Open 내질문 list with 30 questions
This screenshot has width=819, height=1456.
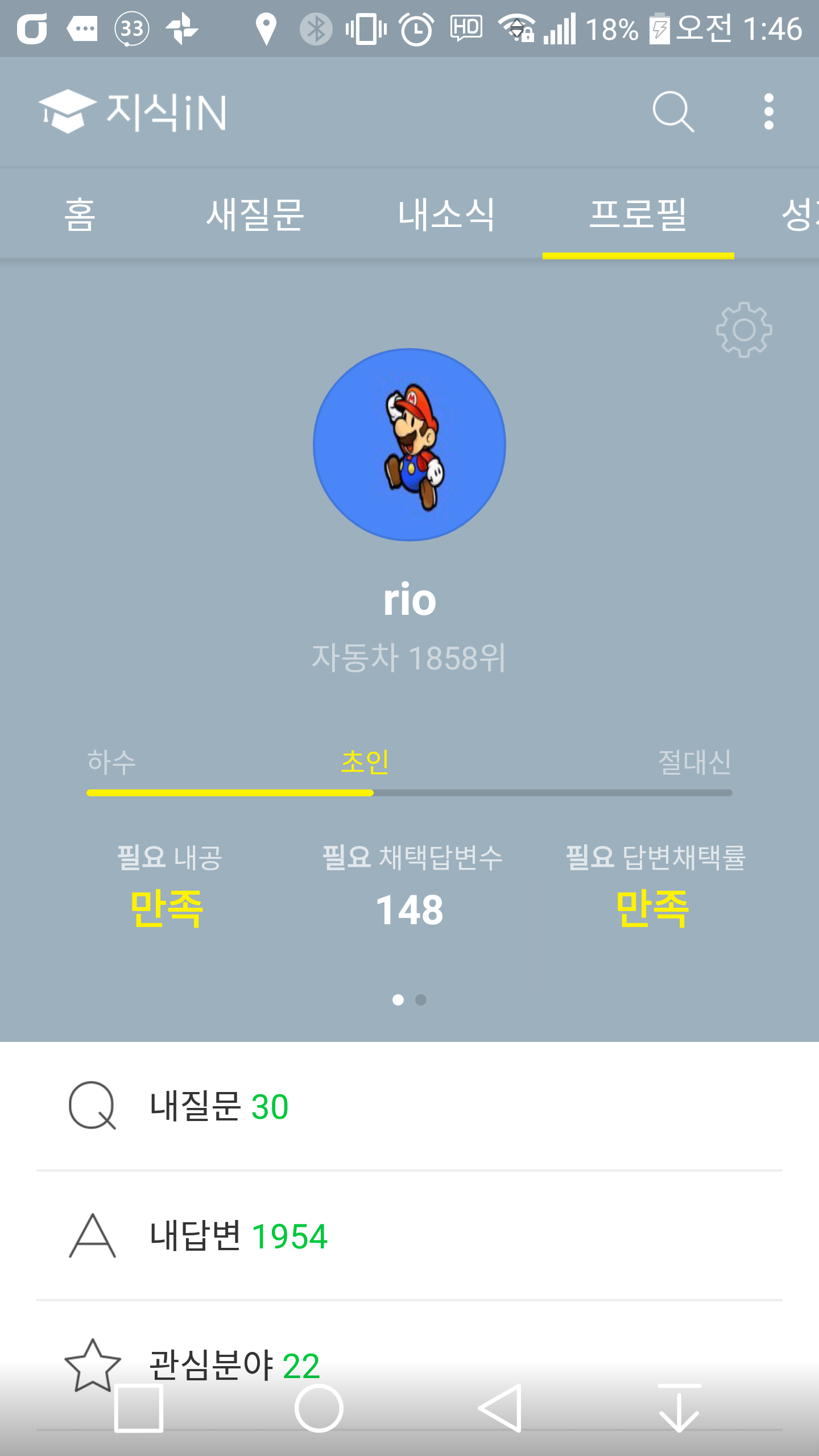point(219,1106)
